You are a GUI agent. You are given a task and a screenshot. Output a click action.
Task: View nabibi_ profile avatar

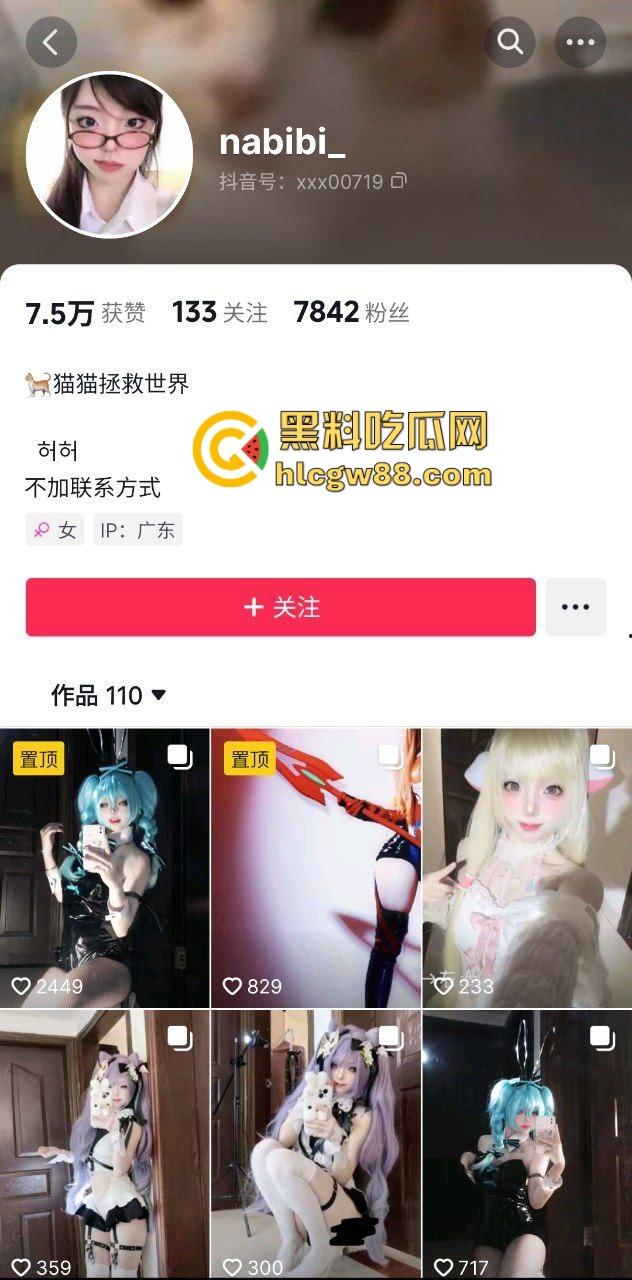(109, 154)
